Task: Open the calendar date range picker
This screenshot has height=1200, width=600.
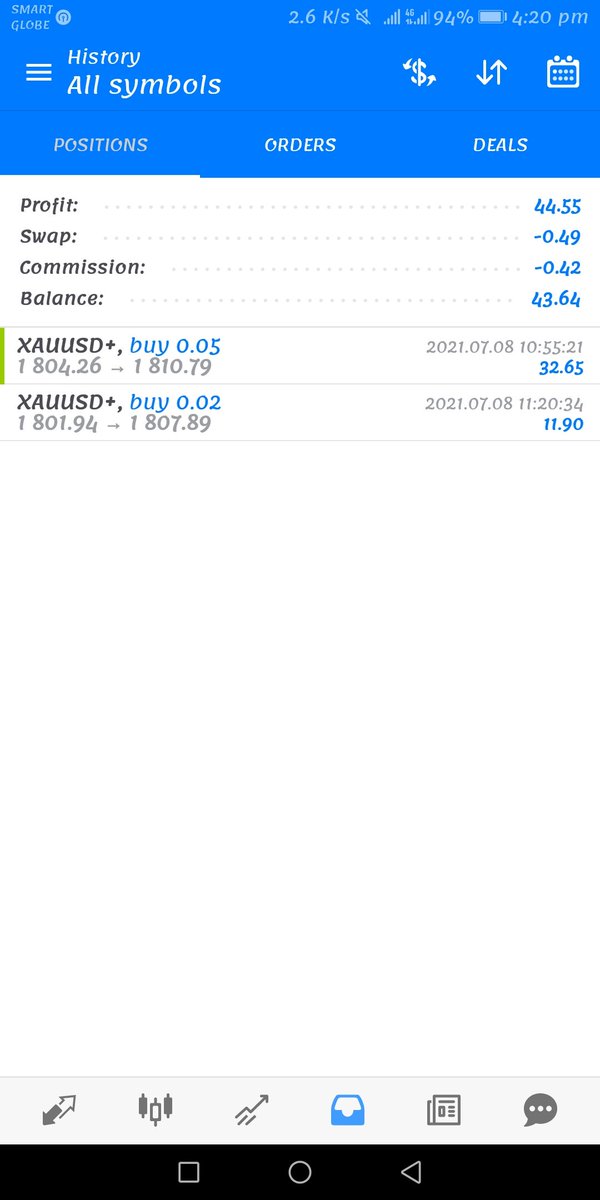Action: [x=563, y=73]
